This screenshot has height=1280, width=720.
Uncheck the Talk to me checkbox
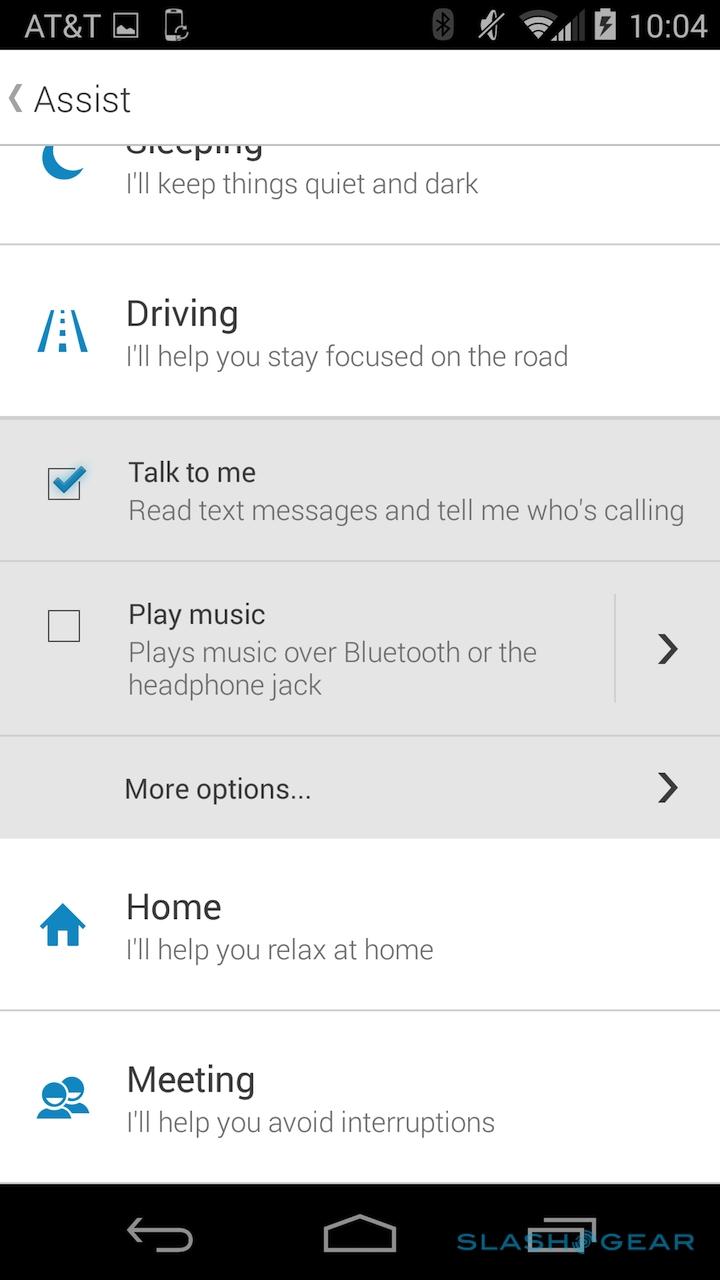[65, 484]
